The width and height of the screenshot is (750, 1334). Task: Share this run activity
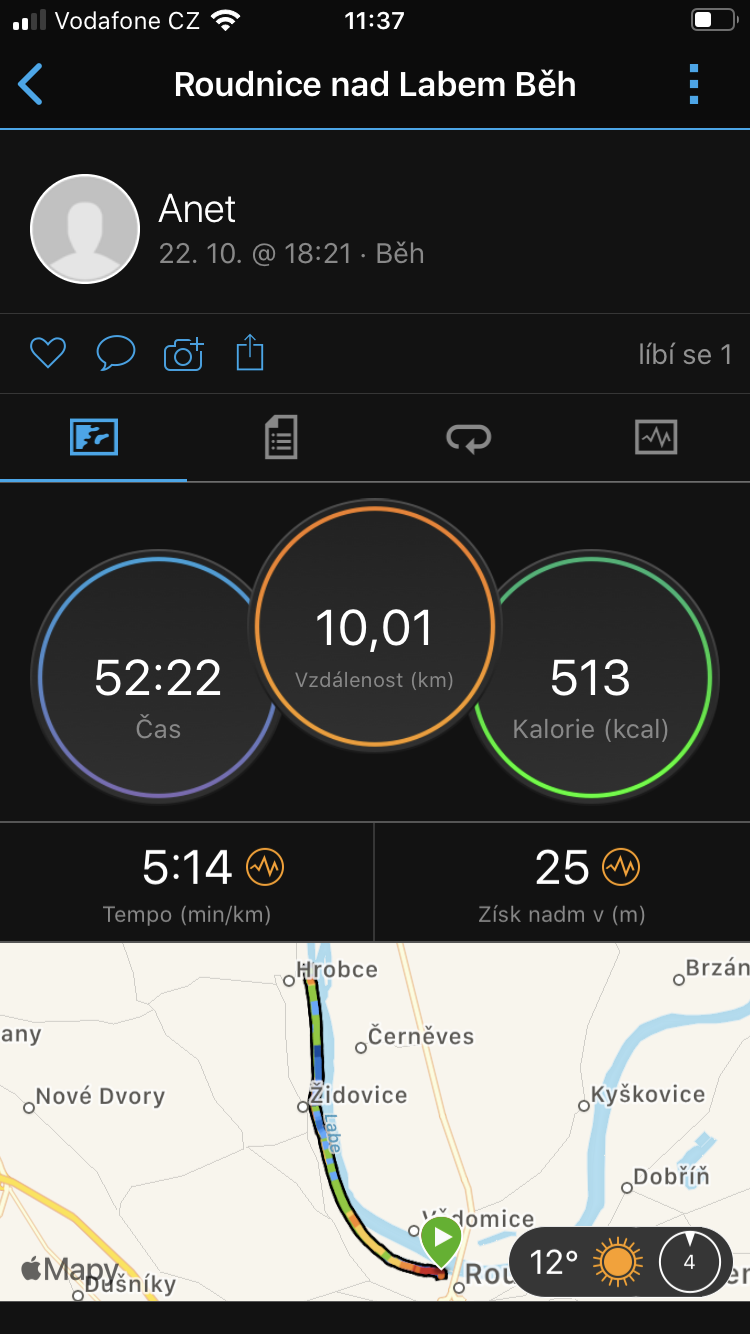click(x=250, y=353)
